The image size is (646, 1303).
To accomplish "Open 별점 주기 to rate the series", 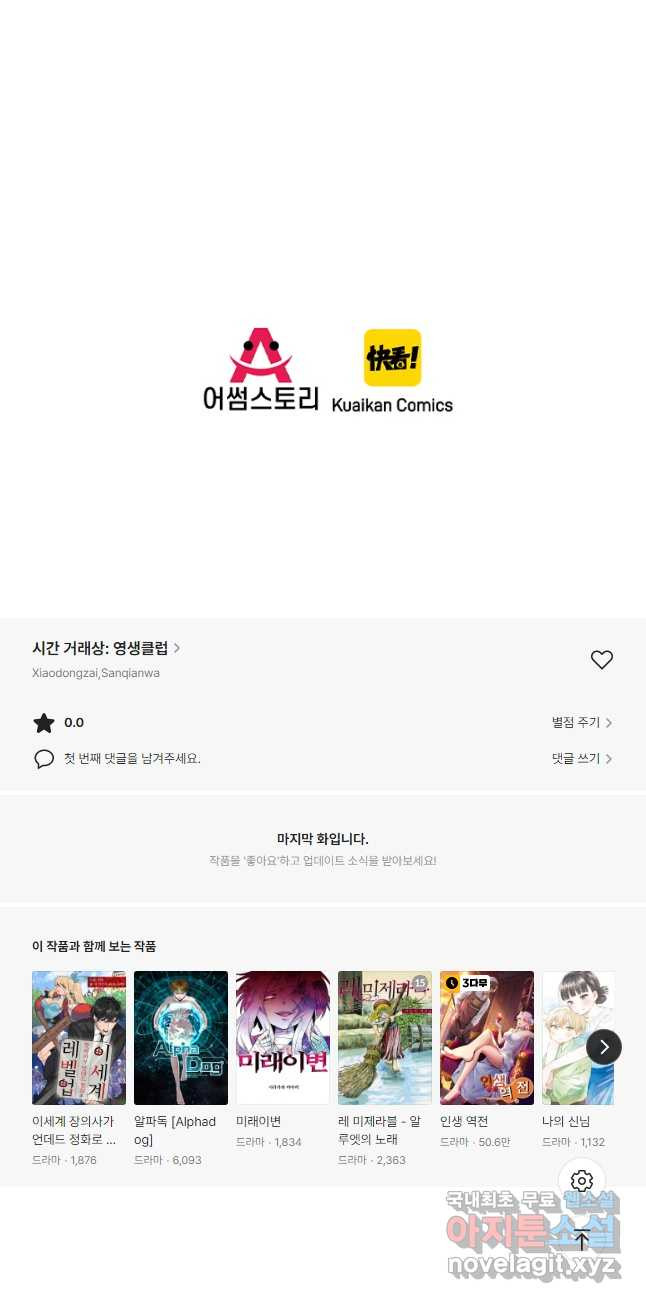I will (582, 722).
